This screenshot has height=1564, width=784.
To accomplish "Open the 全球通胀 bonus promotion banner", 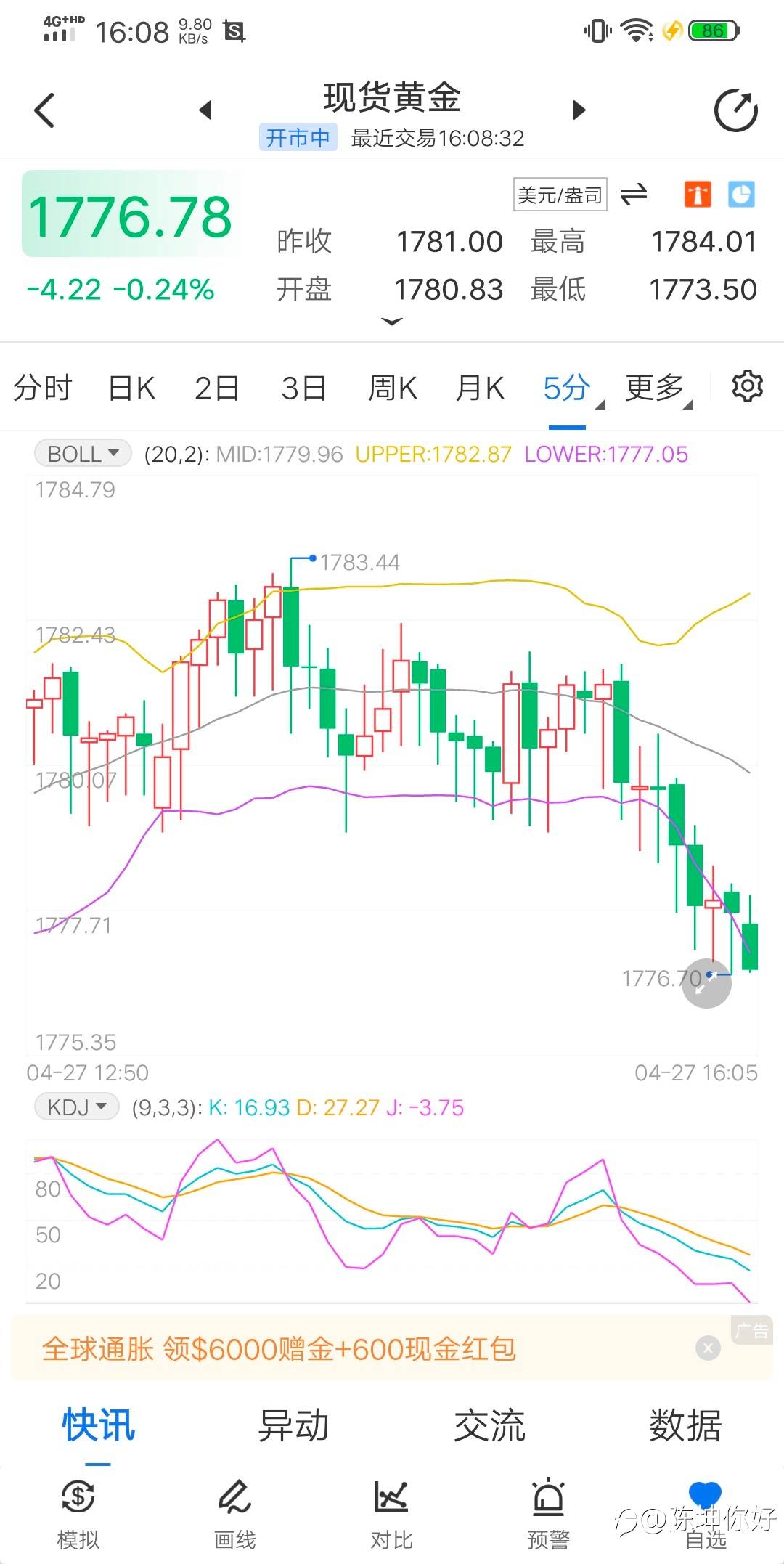I will click(279, 1348).
